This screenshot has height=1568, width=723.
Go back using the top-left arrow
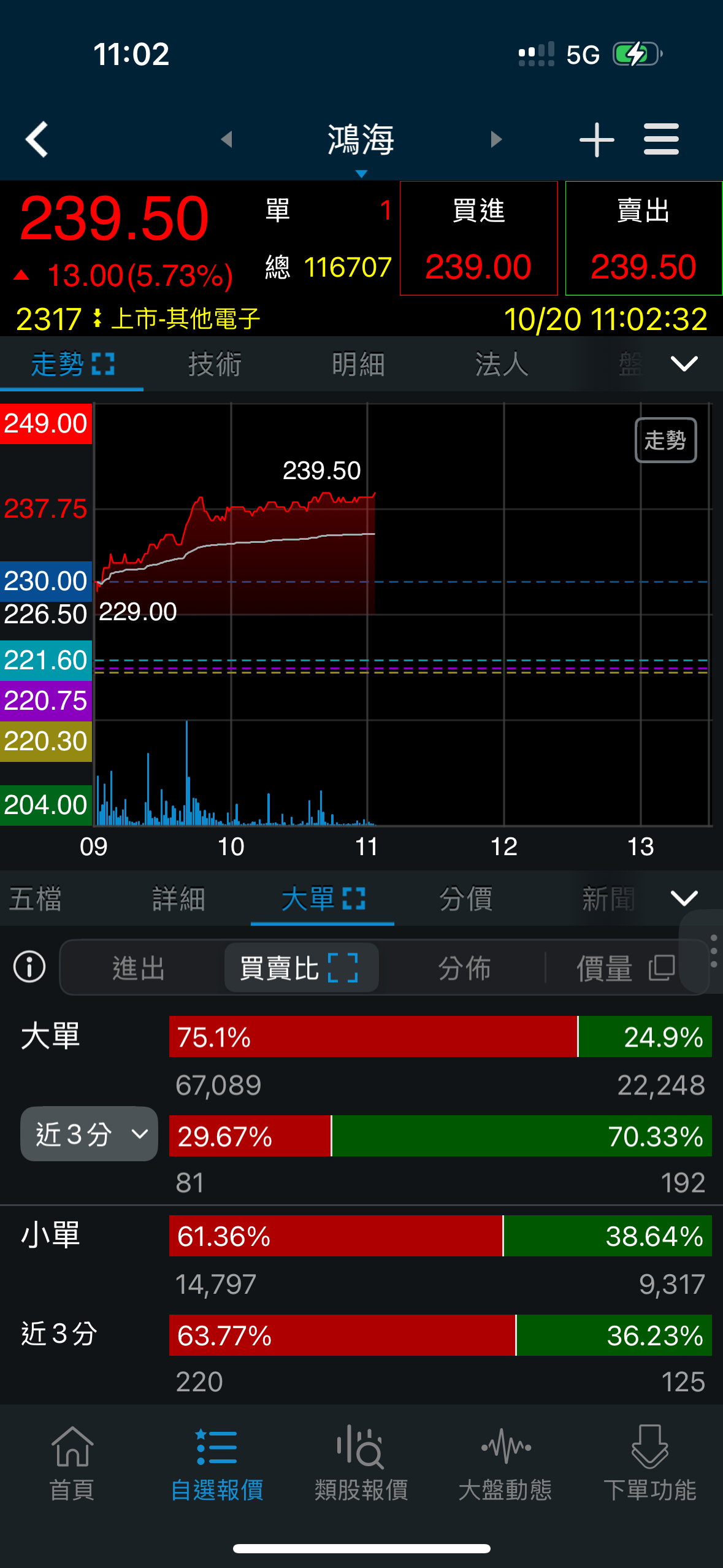[x=37, y=140]
